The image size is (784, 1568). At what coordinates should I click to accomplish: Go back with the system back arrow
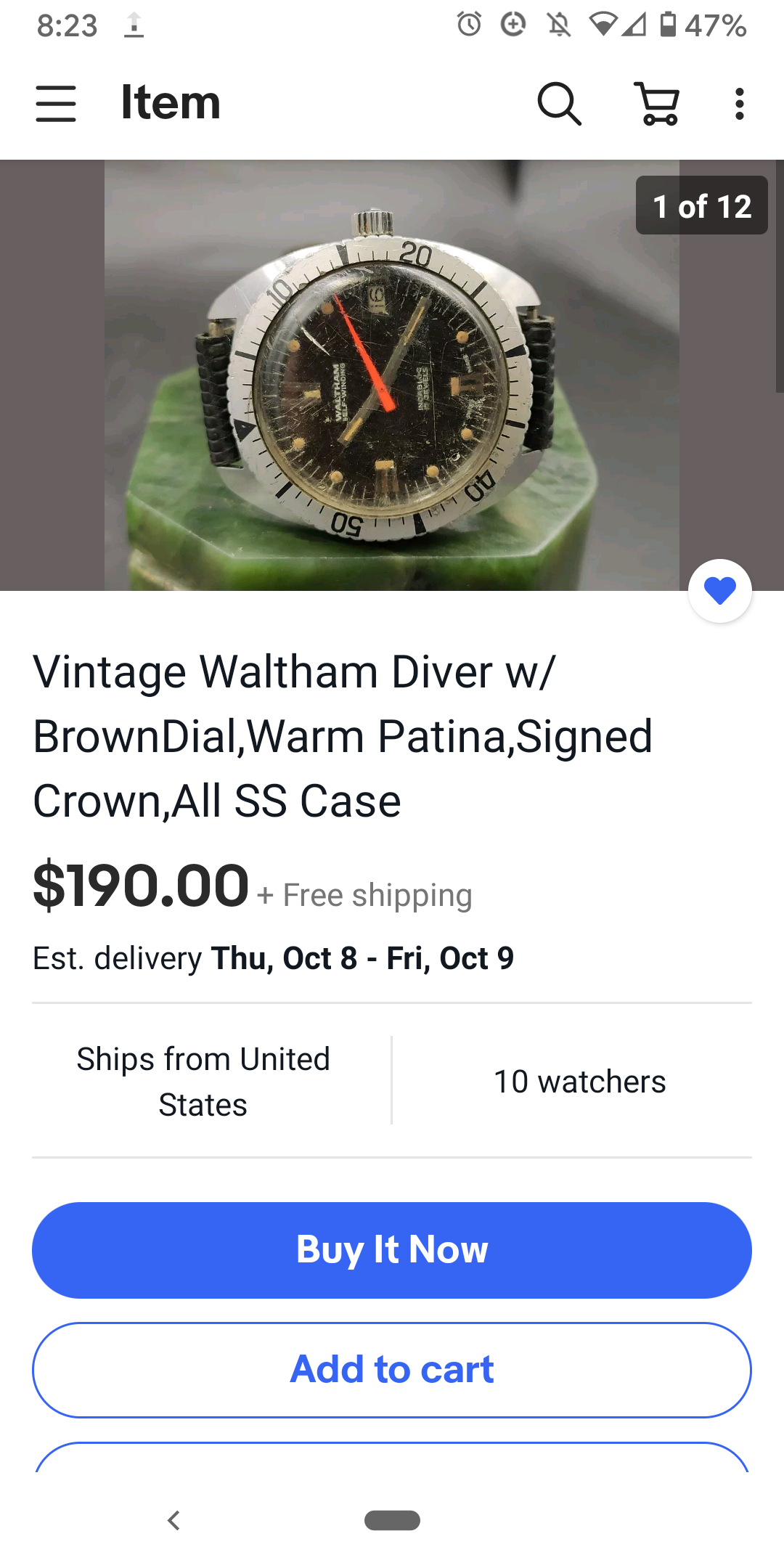click(173, 1520)
